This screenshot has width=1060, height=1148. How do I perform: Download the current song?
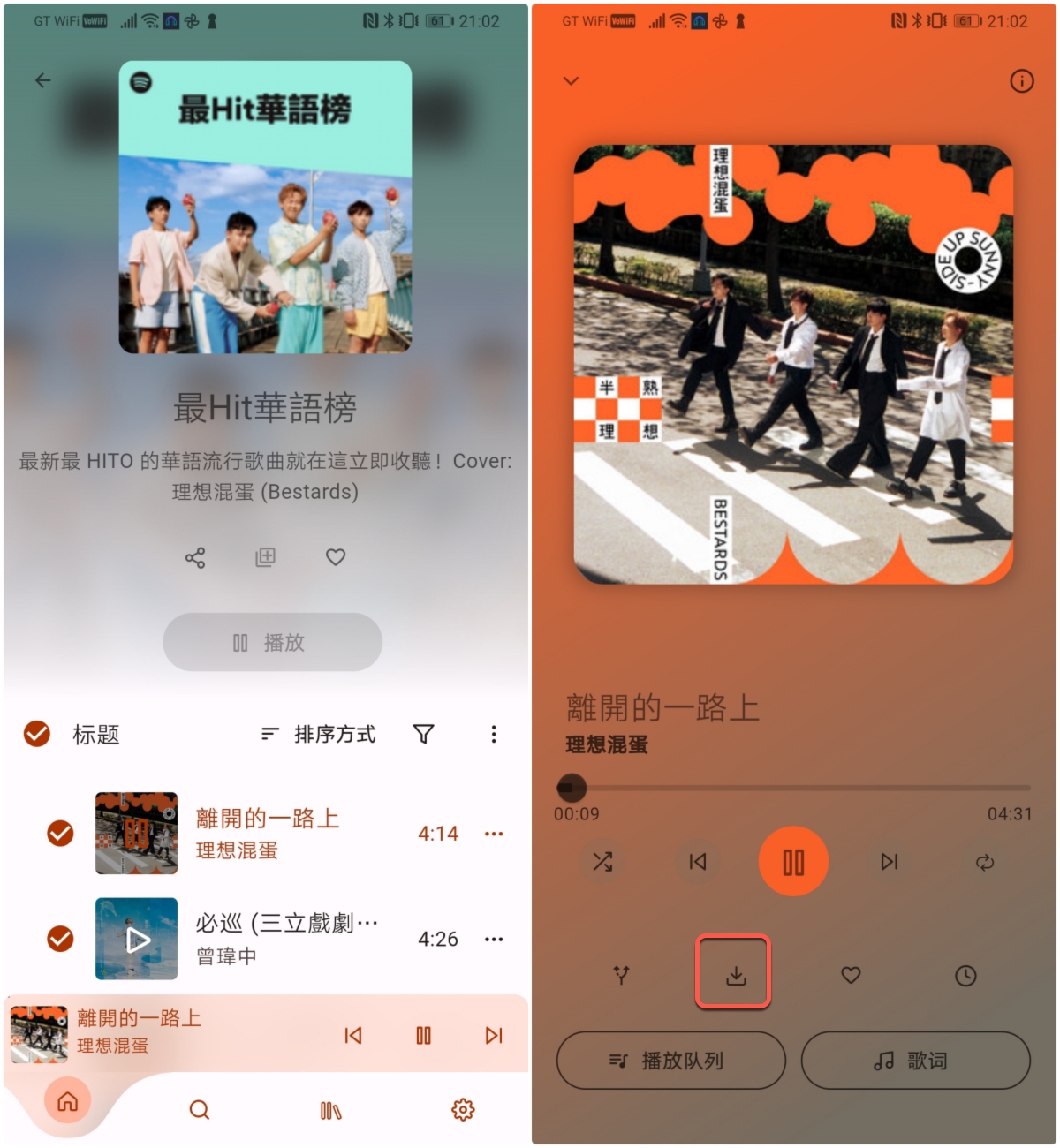pyautogui.click(x=735, y=975)
